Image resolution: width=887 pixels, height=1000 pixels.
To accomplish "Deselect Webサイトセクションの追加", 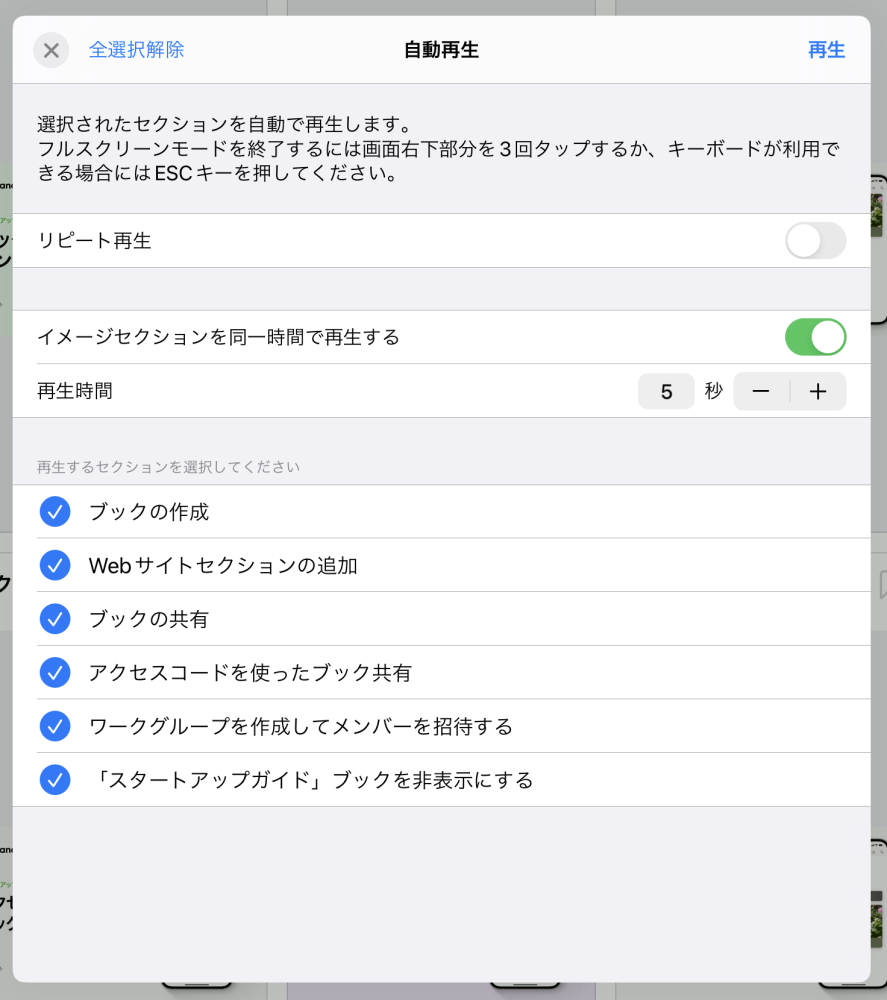I will click(55, 566).
